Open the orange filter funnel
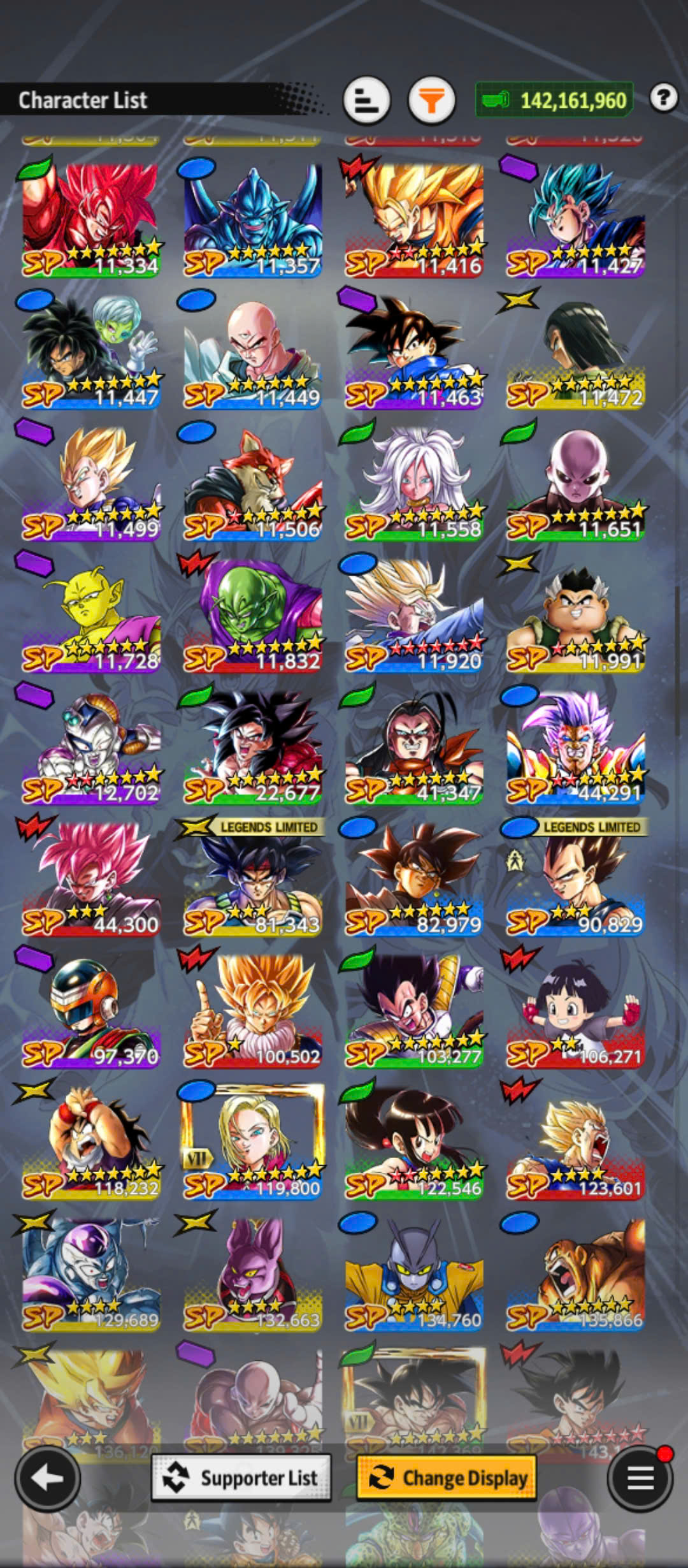 click(431, 100)
